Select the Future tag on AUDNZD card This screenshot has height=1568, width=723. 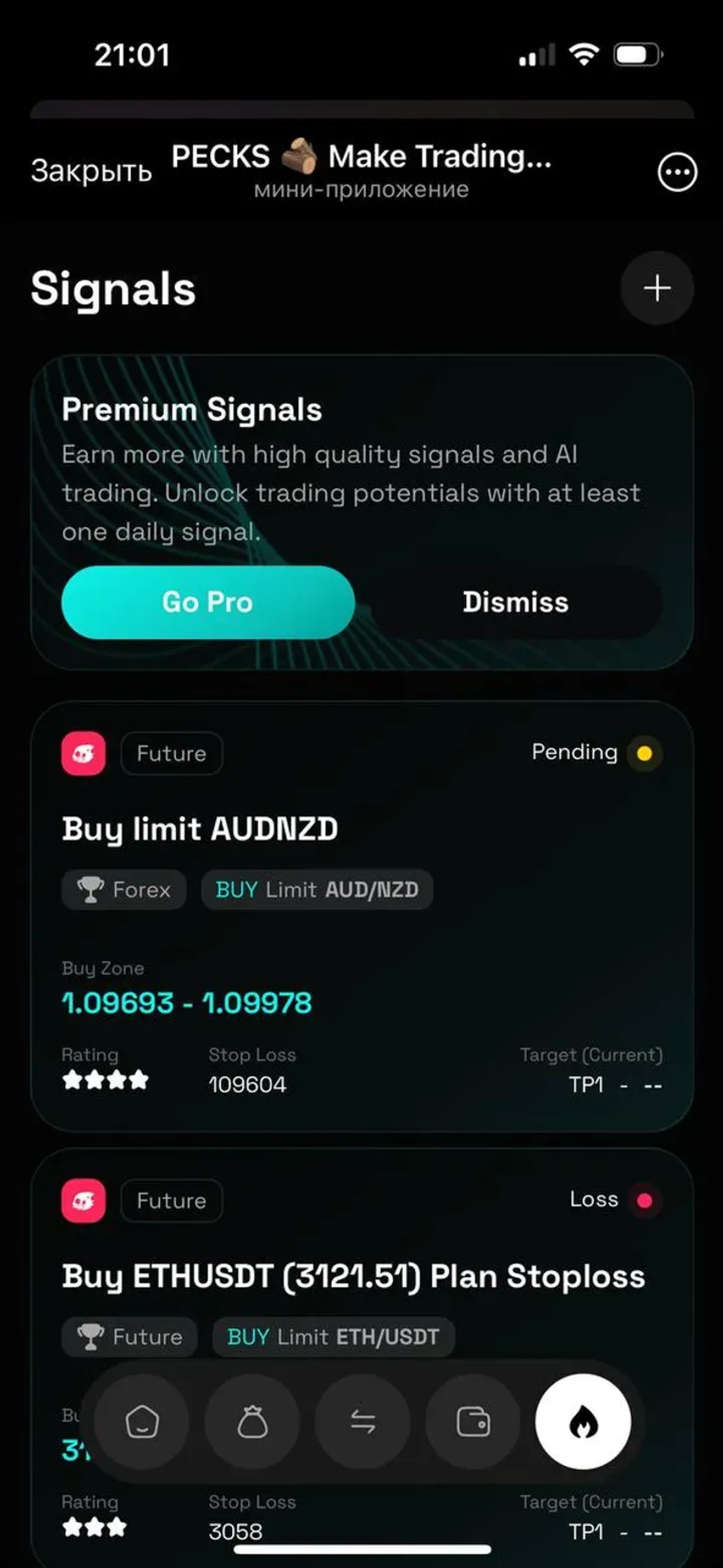coord(171,753)
